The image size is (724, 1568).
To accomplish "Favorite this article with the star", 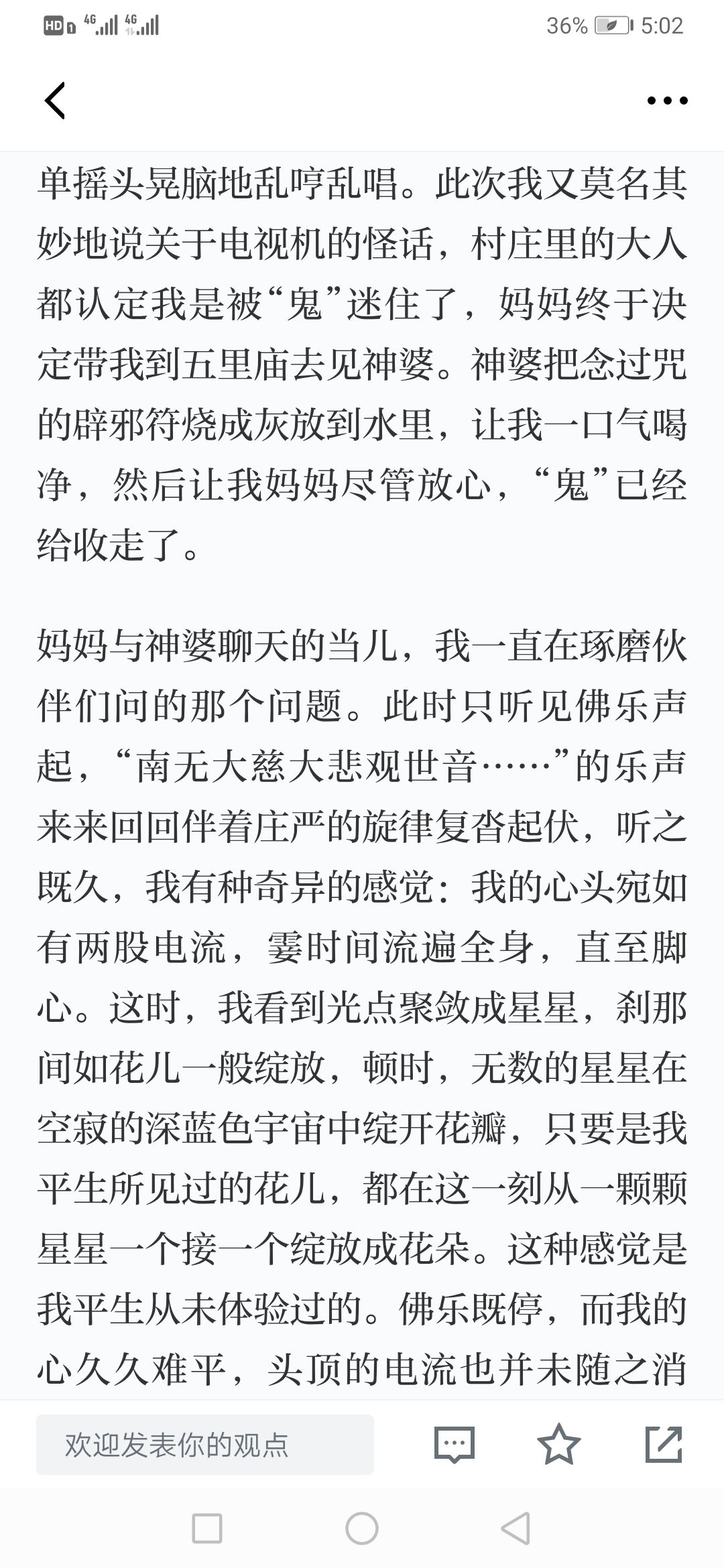I will click(559, 1444).
